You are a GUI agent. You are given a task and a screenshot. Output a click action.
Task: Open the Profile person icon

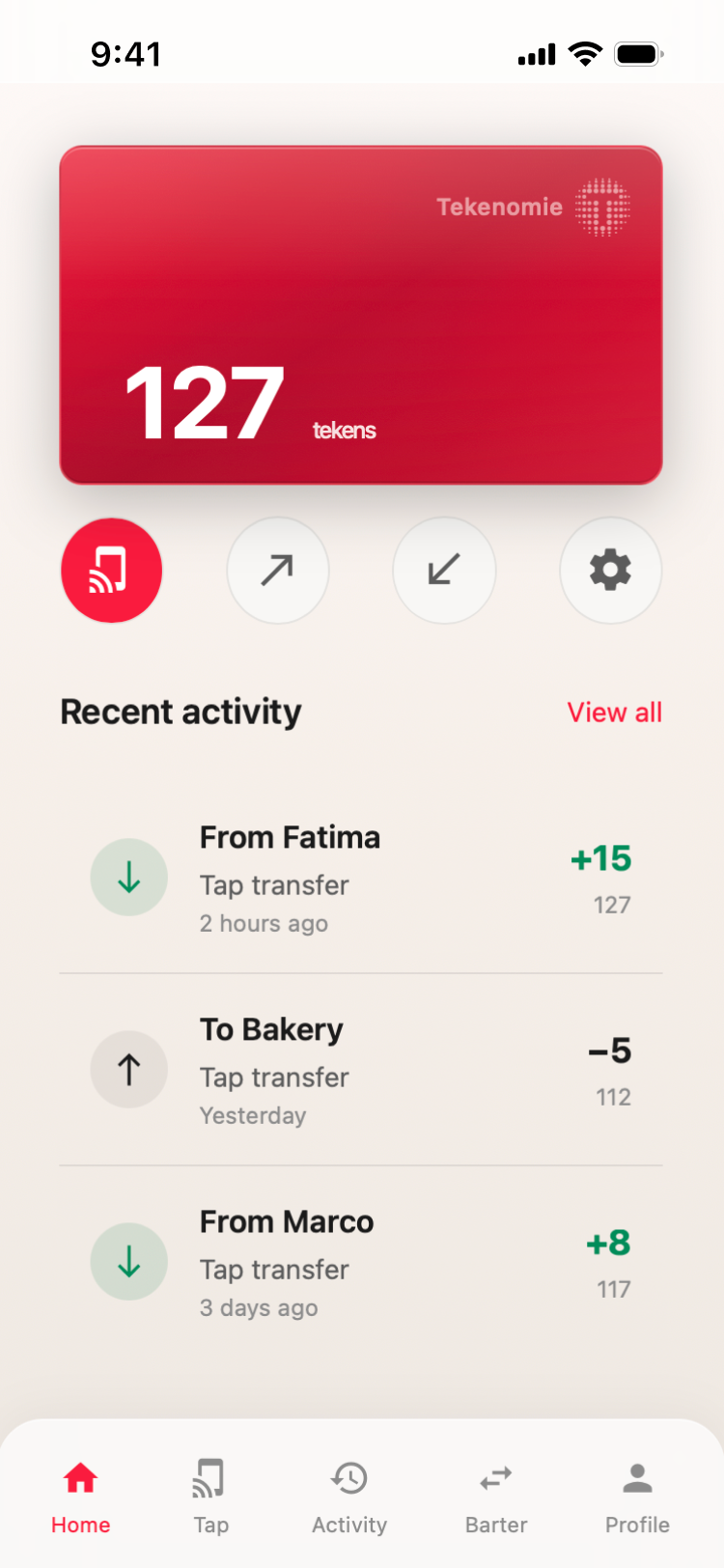click(x=637, y=1492)
